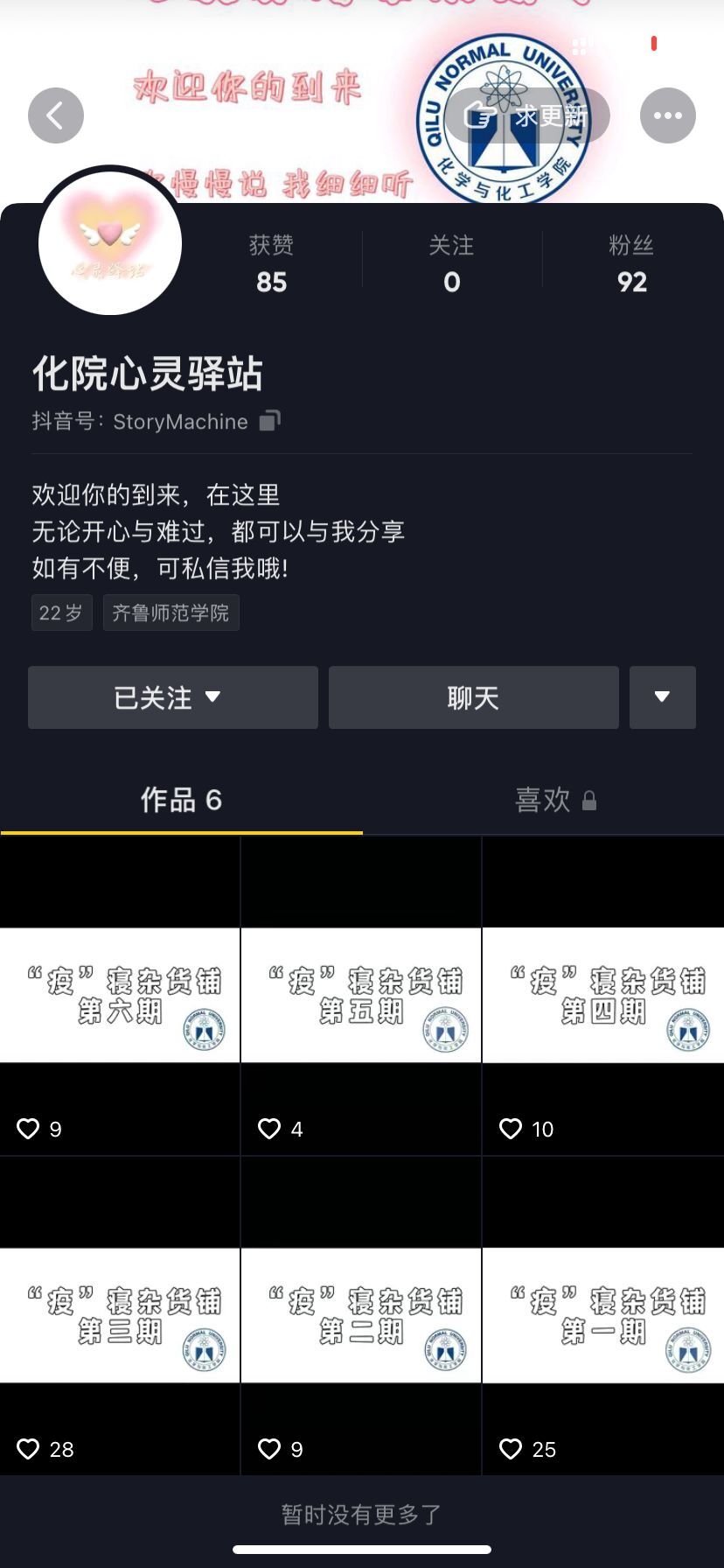Play the 第四期 video

602,996
